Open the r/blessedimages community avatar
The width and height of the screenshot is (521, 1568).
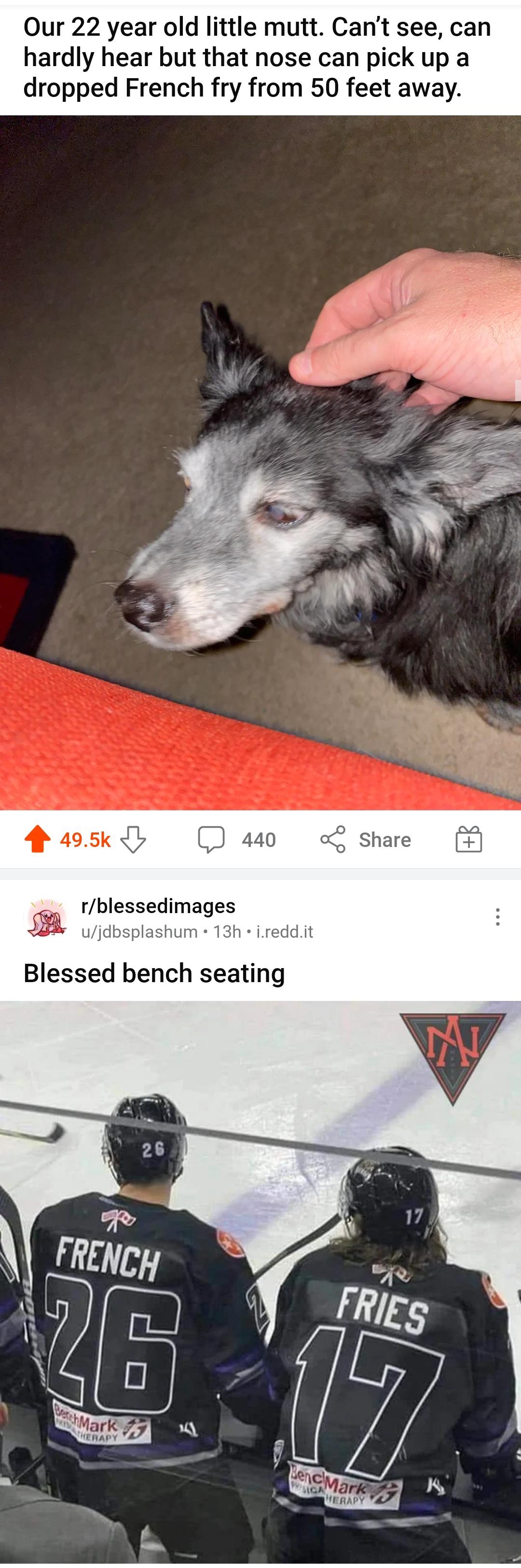[46, 918]
